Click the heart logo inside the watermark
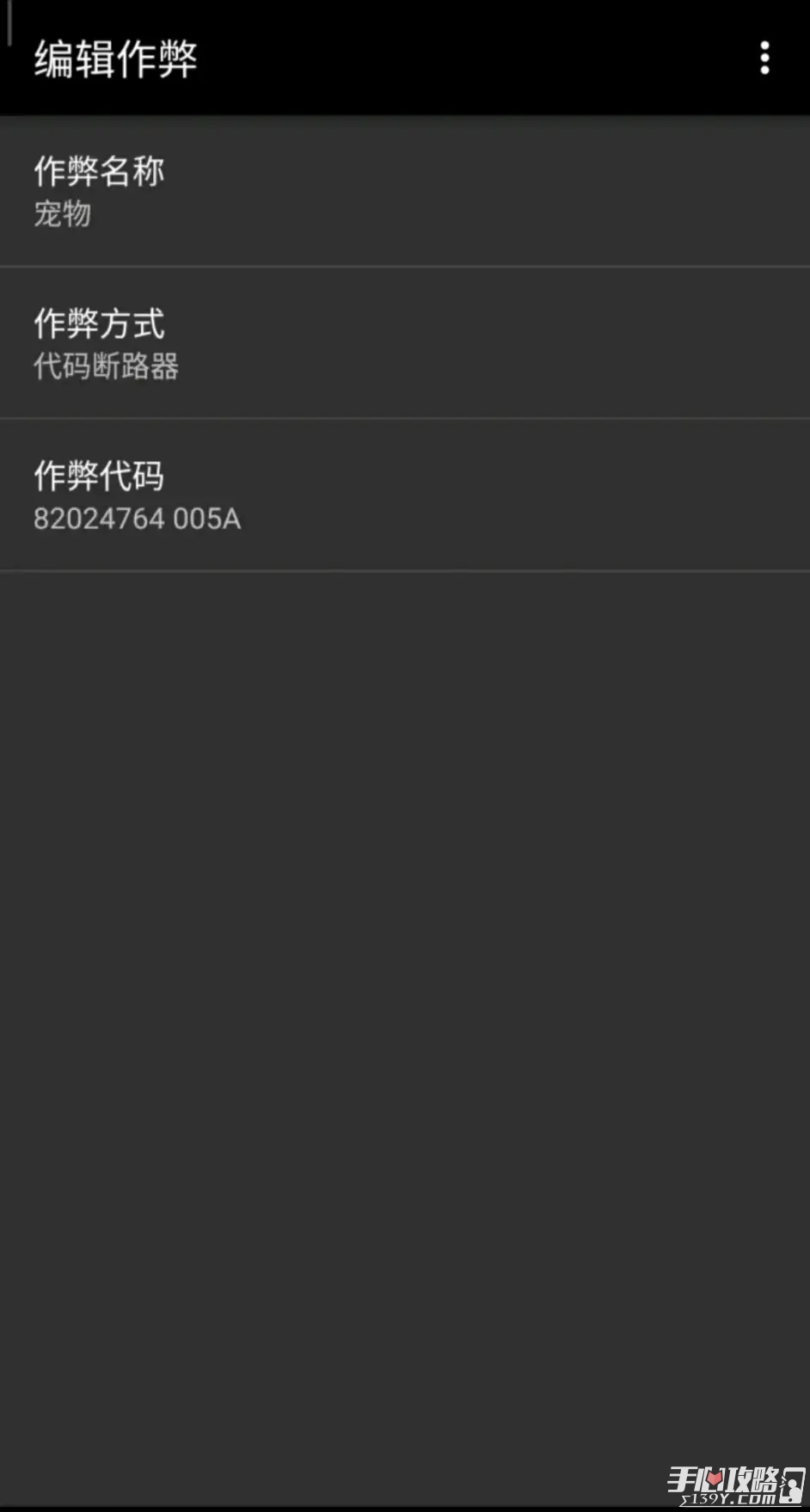810x1512 pixels. point(715,1478)
